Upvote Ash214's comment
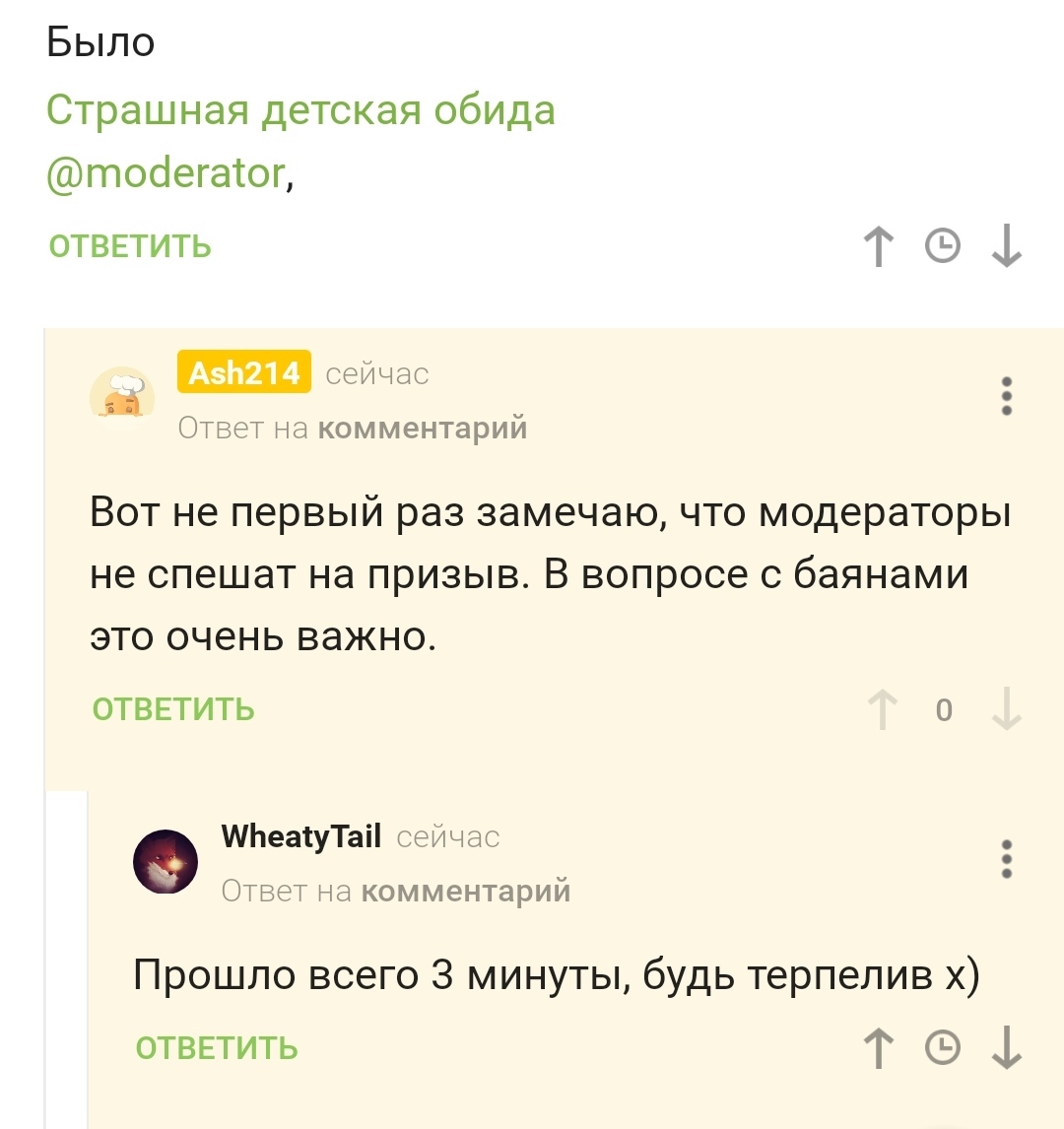 tap(883, 710)
